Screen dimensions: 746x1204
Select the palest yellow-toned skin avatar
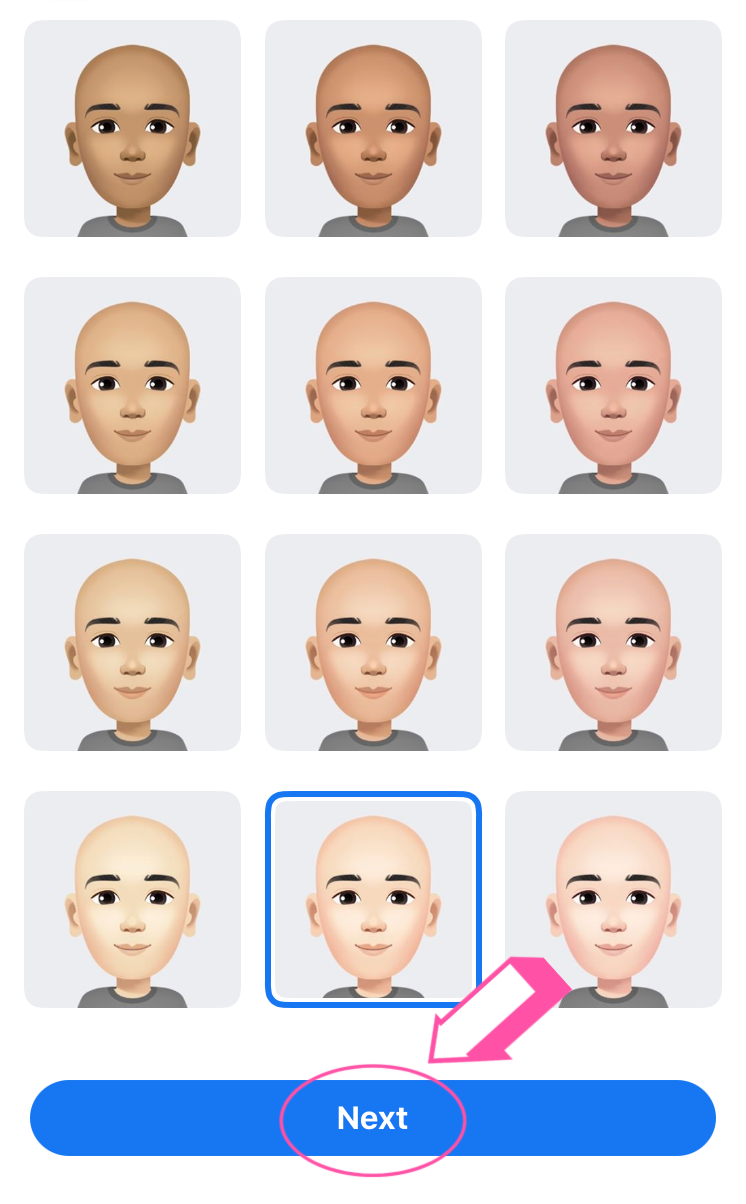132,899
